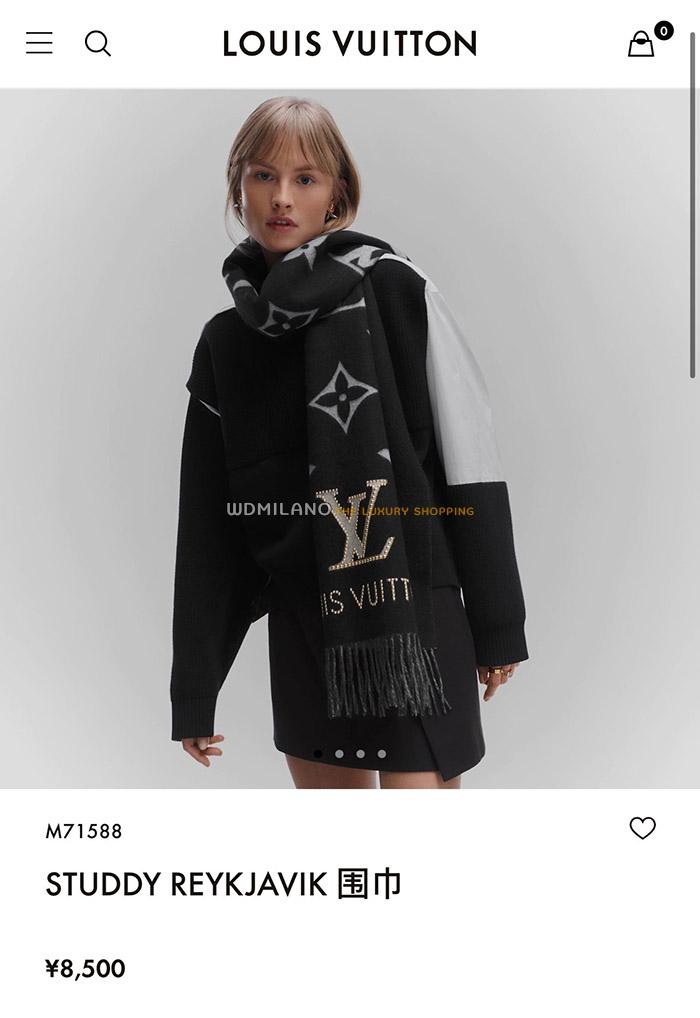Add Studdy Reykjavik scarf to wishlist

(x=642, y=828)
